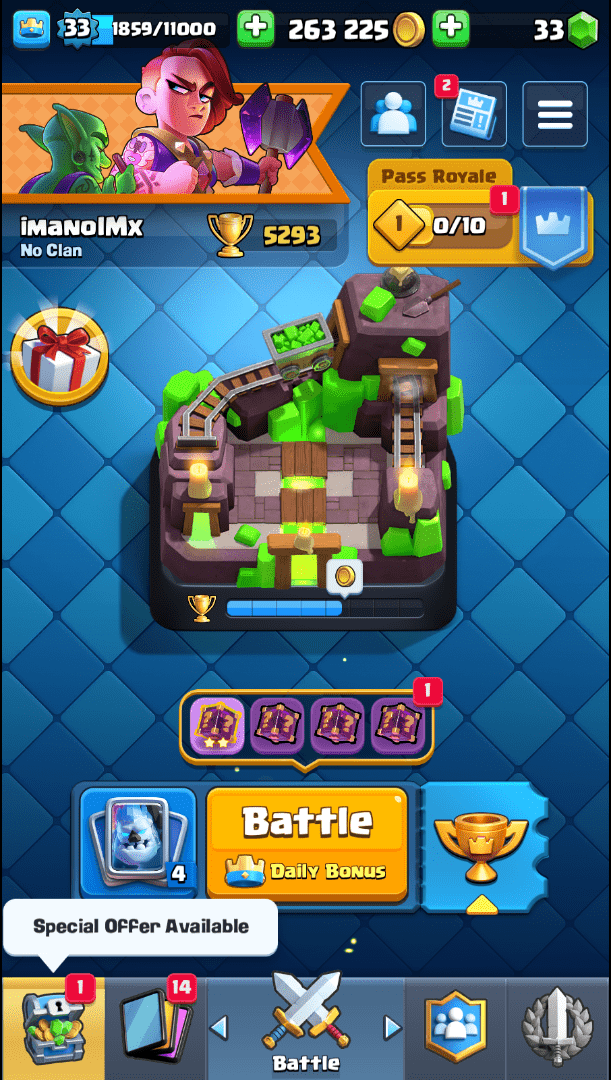Tap the Special Offer Available tooltip
This screenshot has height=1080, width=611.
point(140,927)
